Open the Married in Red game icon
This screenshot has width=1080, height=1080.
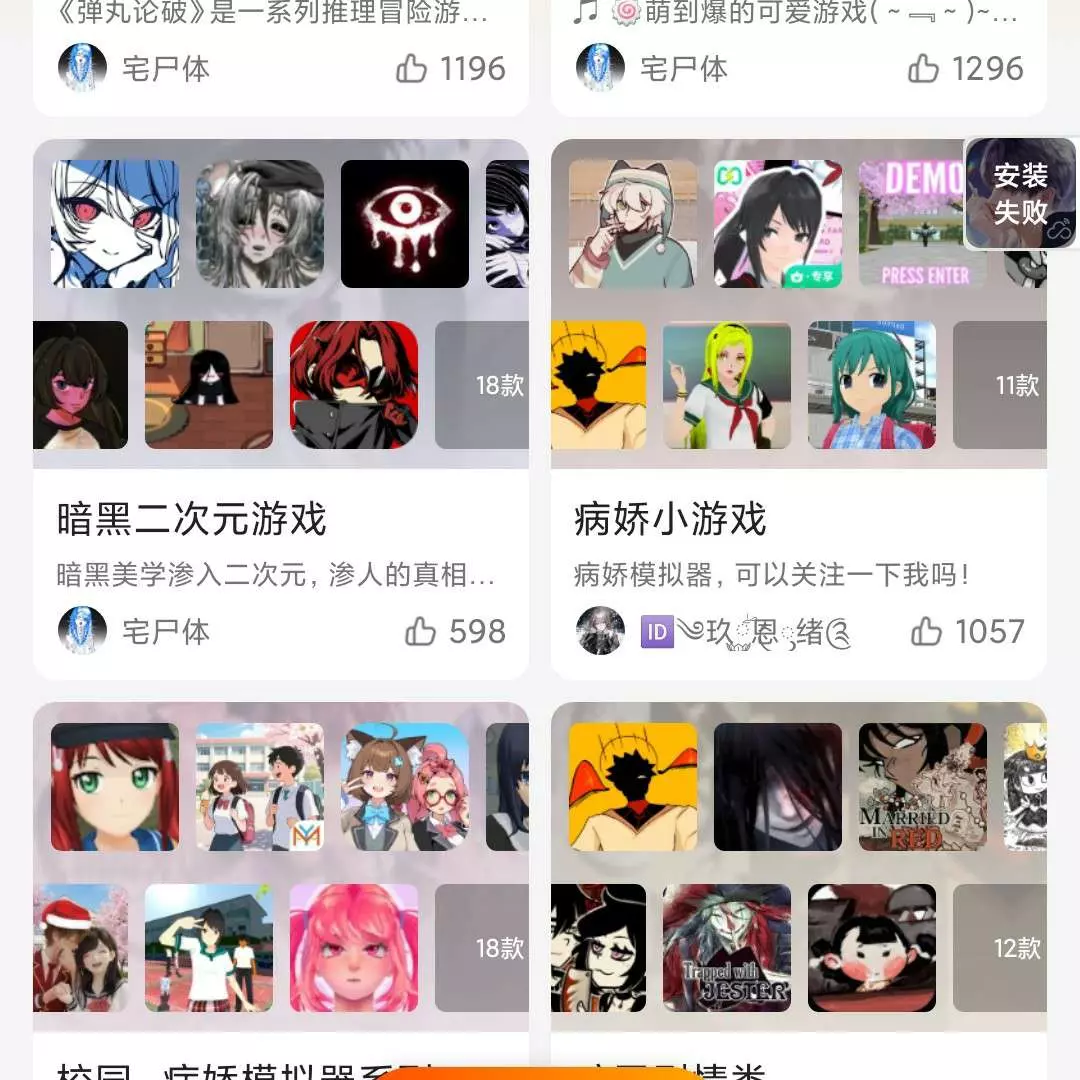tap(922, 787)
